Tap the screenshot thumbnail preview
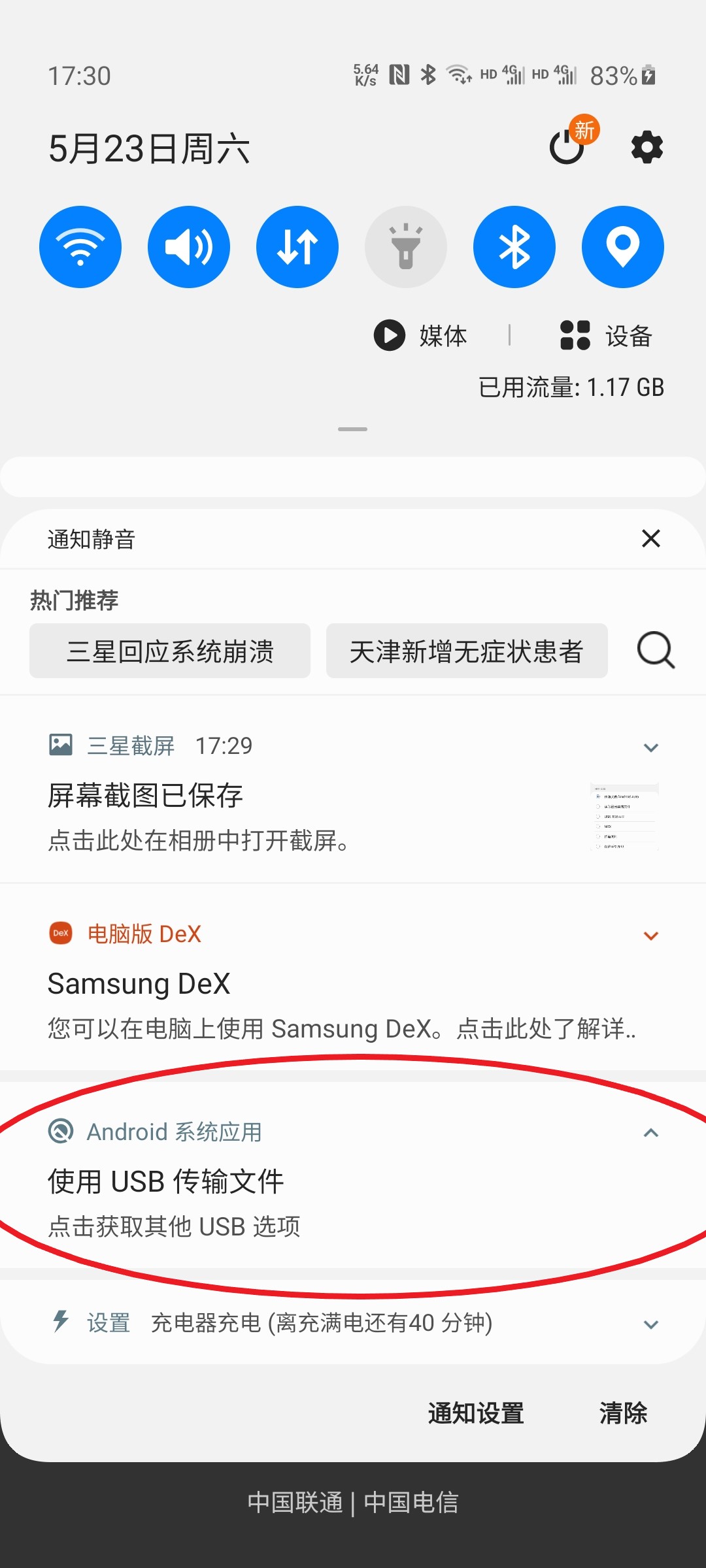The height and width of the screenshot is (1568, 706). tap(623, 815)
